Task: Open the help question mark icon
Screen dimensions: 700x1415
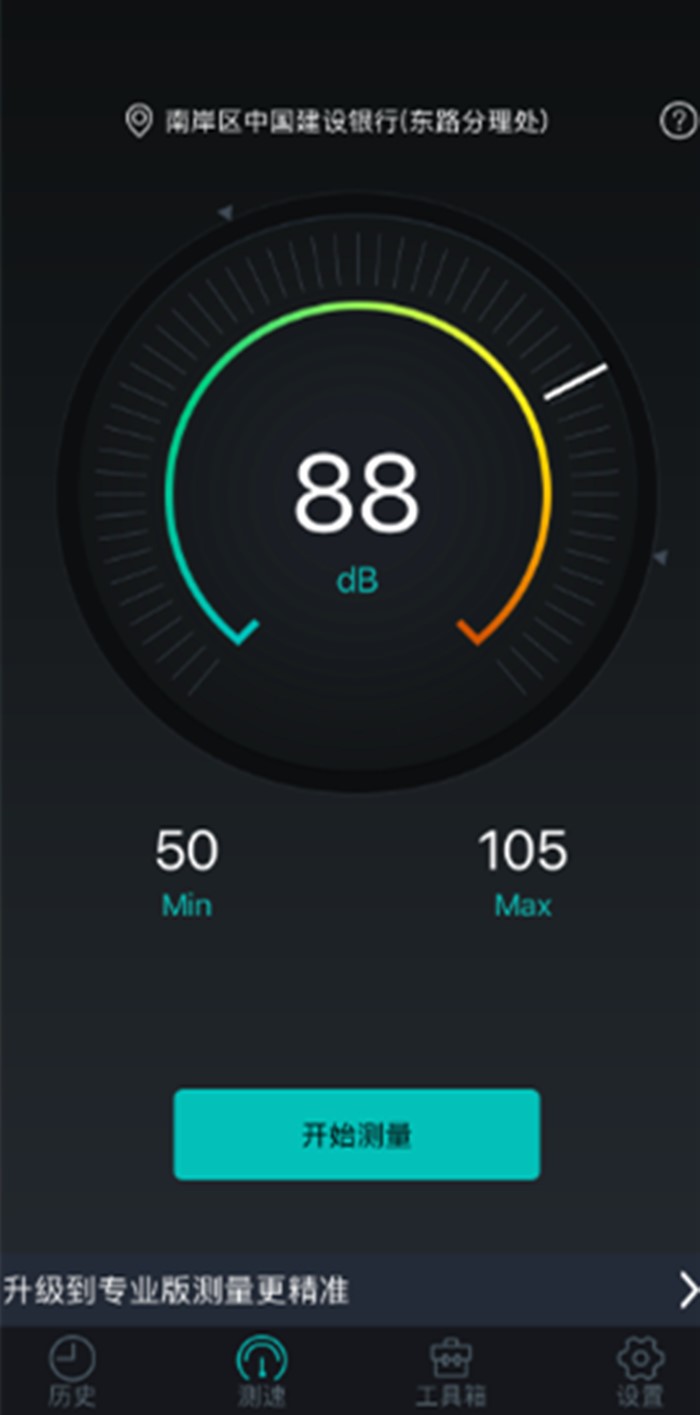Action: (678, 121)
